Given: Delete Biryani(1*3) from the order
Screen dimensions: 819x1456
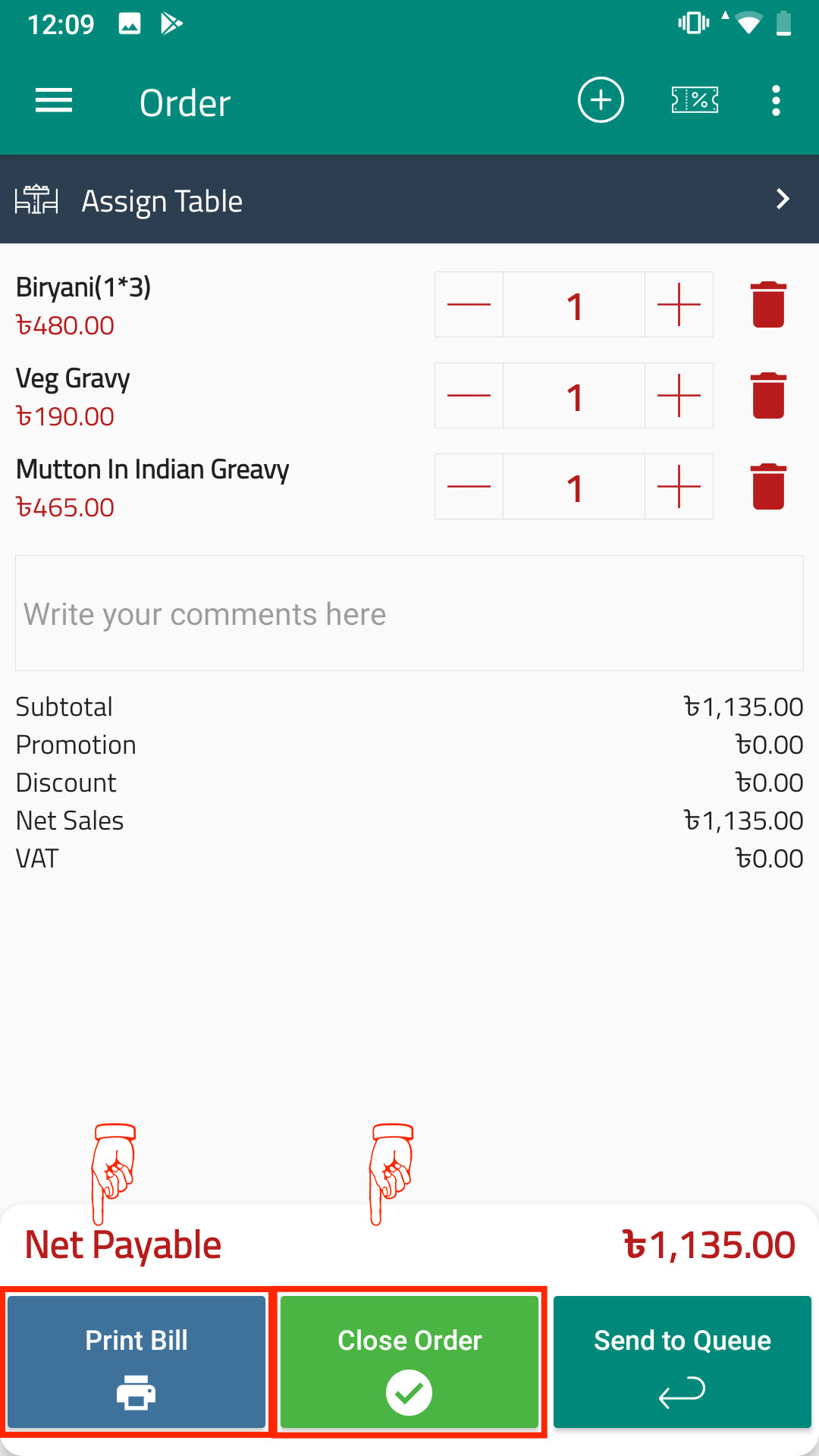Looking at the screenshot, I should click(768, 305).
